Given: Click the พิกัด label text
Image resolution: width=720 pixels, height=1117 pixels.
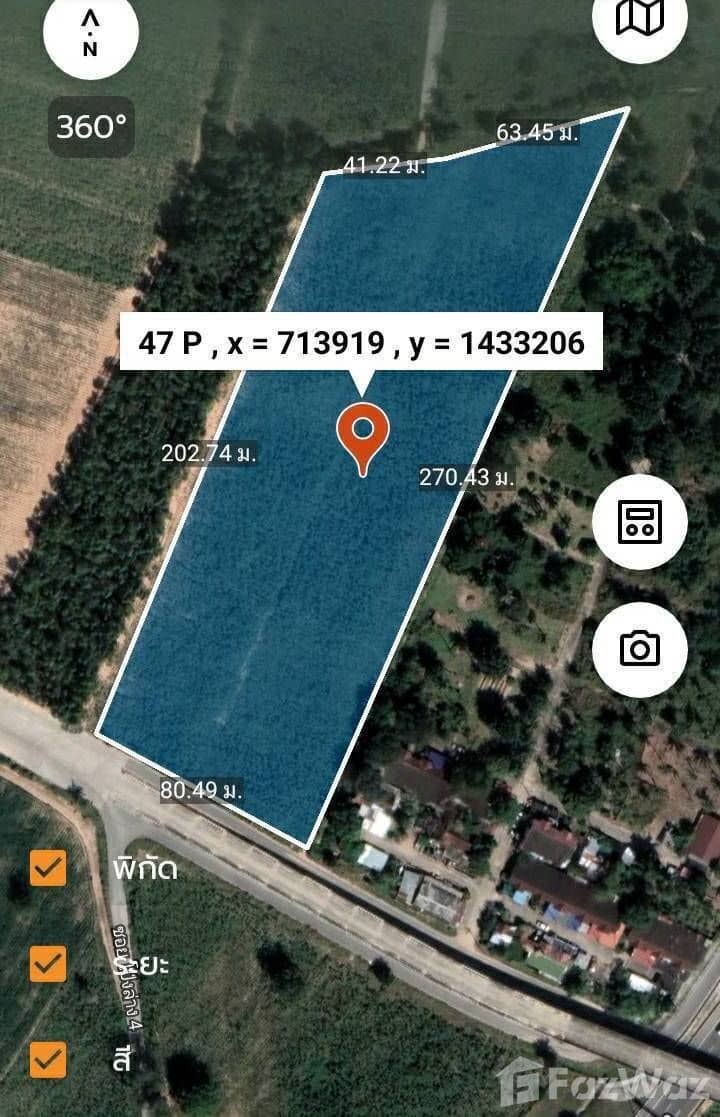Looking at the screenshot, I should click(146, 869).
